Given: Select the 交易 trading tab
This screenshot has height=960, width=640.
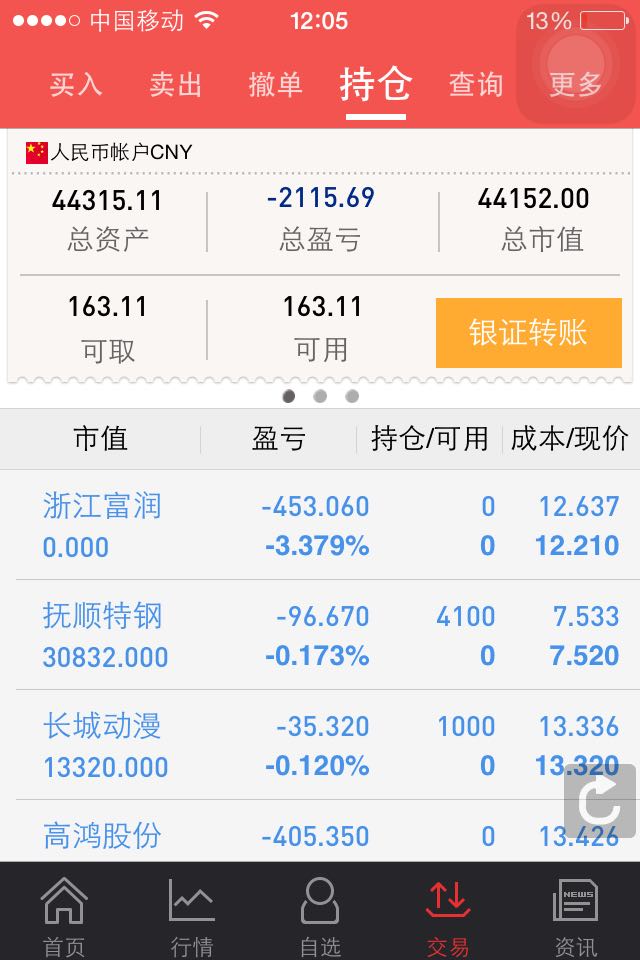Looking at the screenshot, I should [448, 915].
